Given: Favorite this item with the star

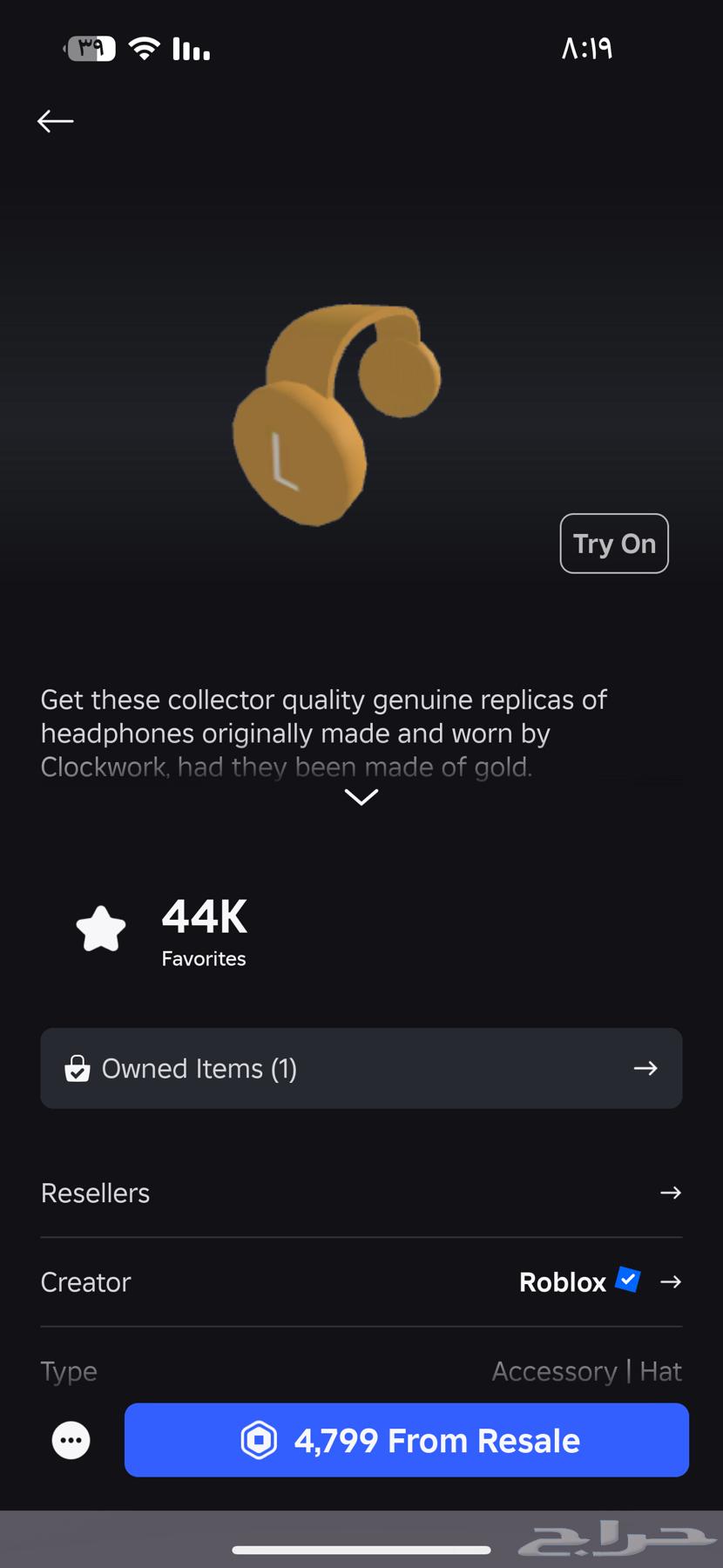Looking at the screenshot, I should [x=101, y=929].
